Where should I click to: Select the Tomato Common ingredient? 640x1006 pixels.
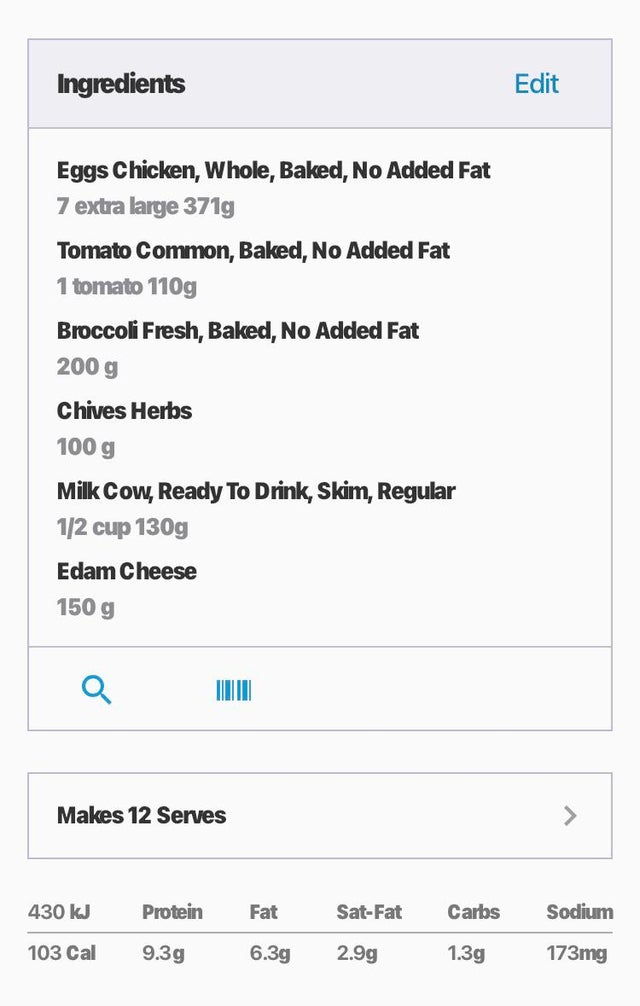(253, 267)
